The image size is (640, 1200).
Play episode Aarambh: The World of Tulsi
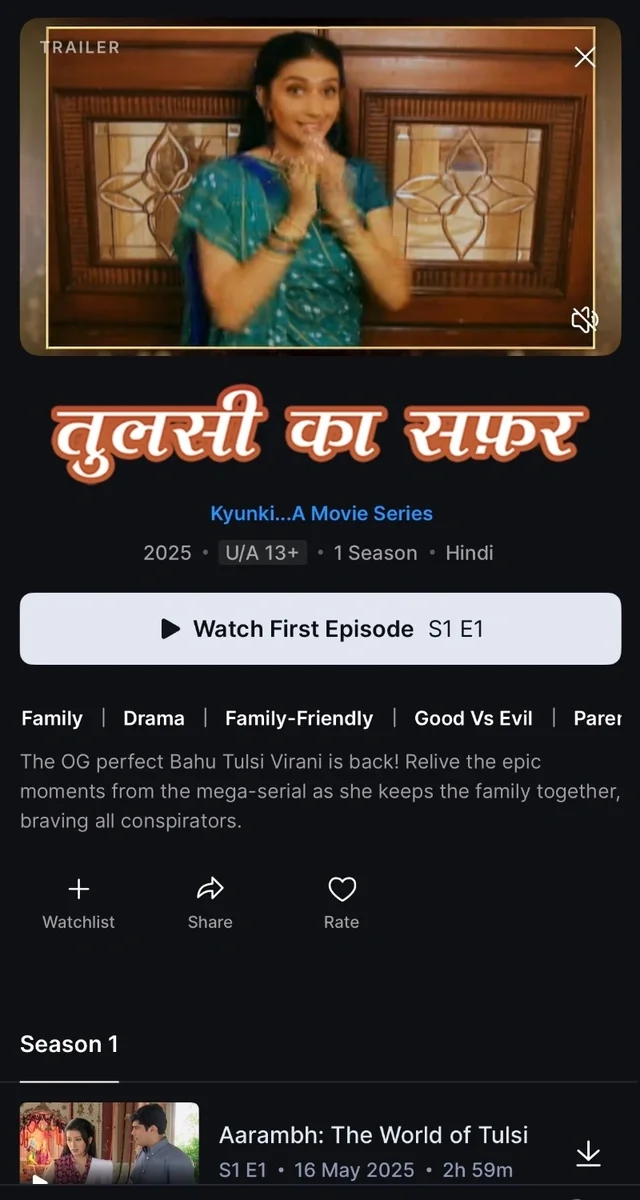110,1143
